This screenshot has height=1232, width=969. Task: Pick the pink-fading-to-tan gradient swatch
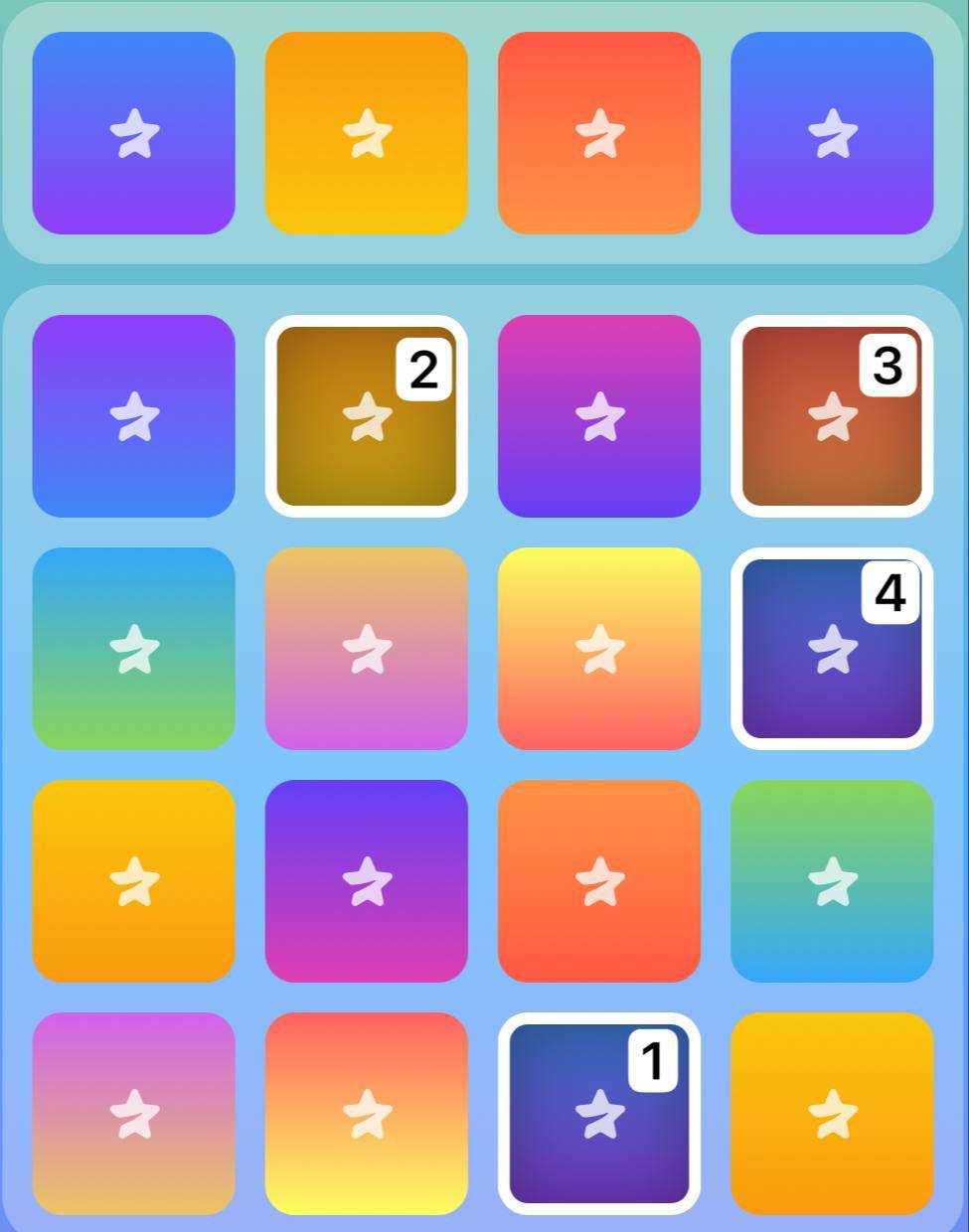point(134,1113)
